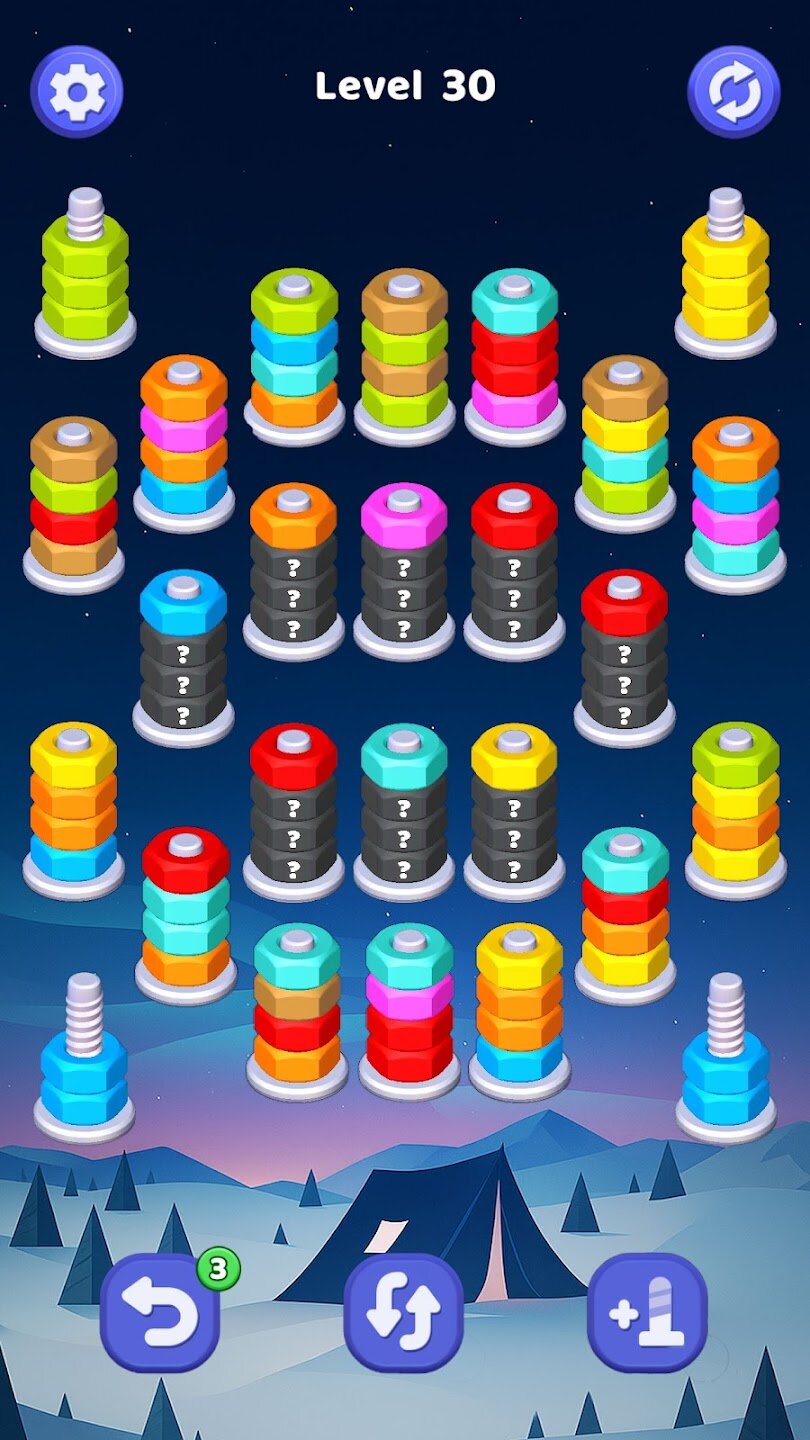The height and width of the screenshot is (1440, 810).
Task: Pick the blue nut above hidden nuts
Action: point(183,600)
